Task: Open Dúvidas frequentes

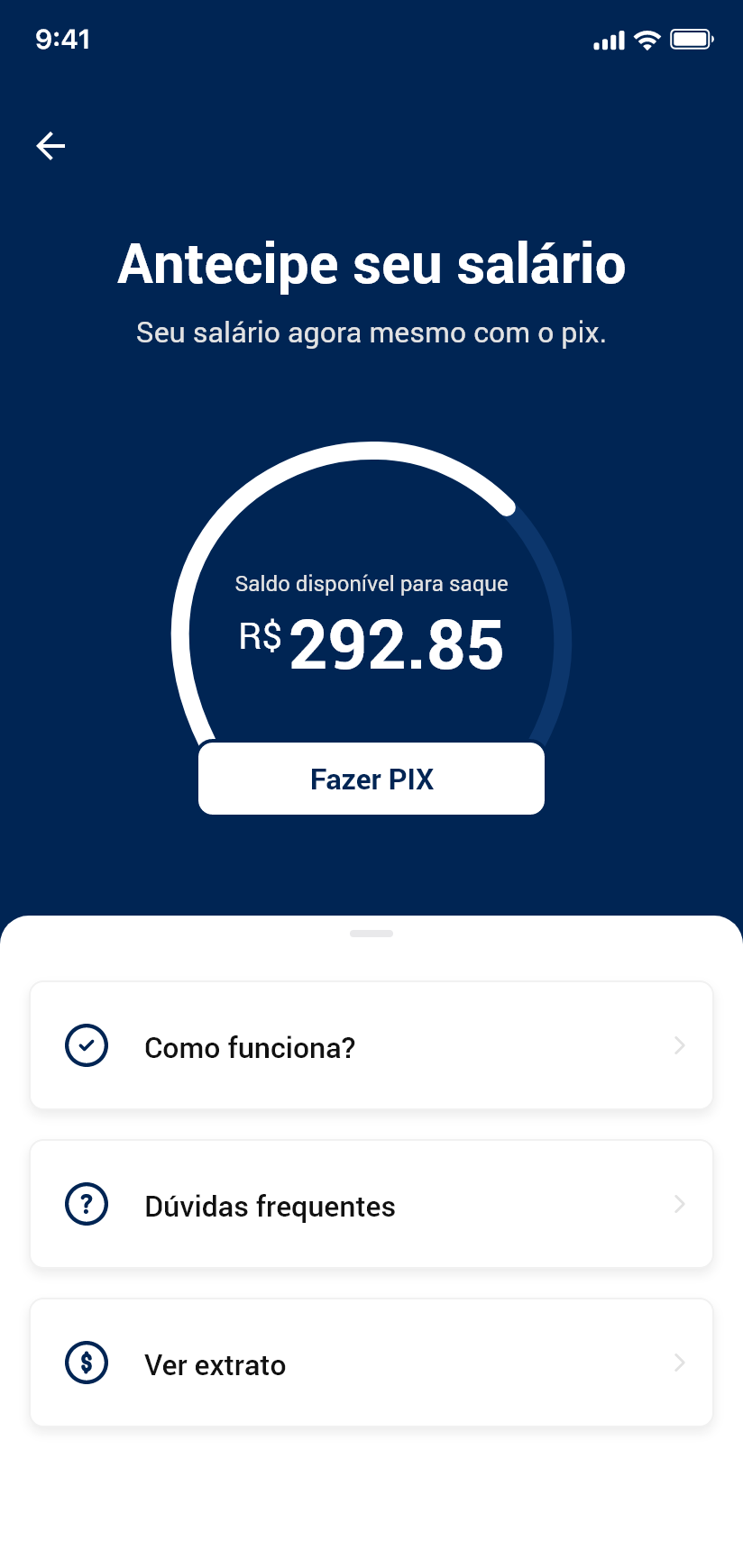Action: 371,1204
